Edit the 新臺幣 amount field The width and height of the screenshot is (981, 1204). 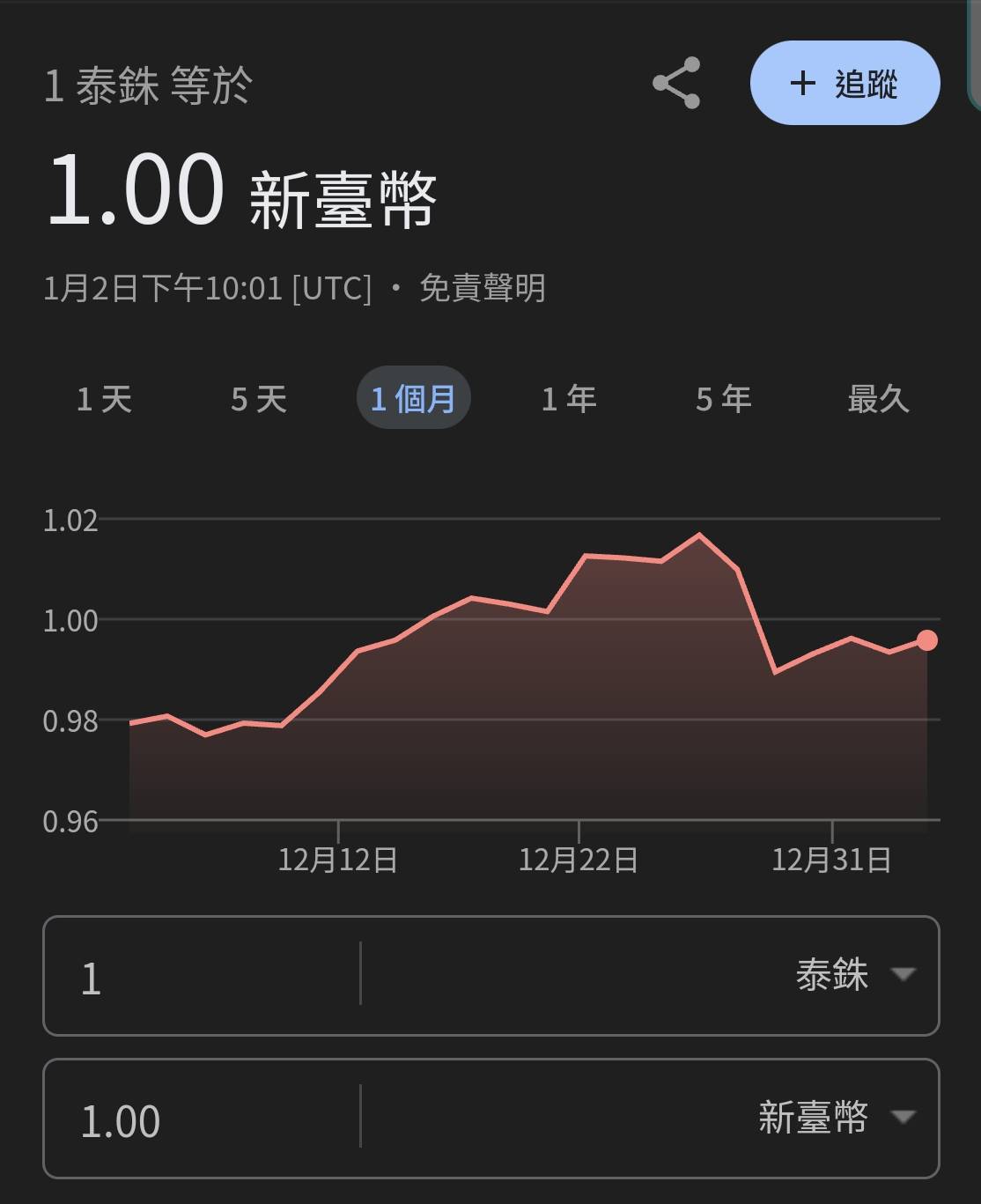(x=203, y=1119)
